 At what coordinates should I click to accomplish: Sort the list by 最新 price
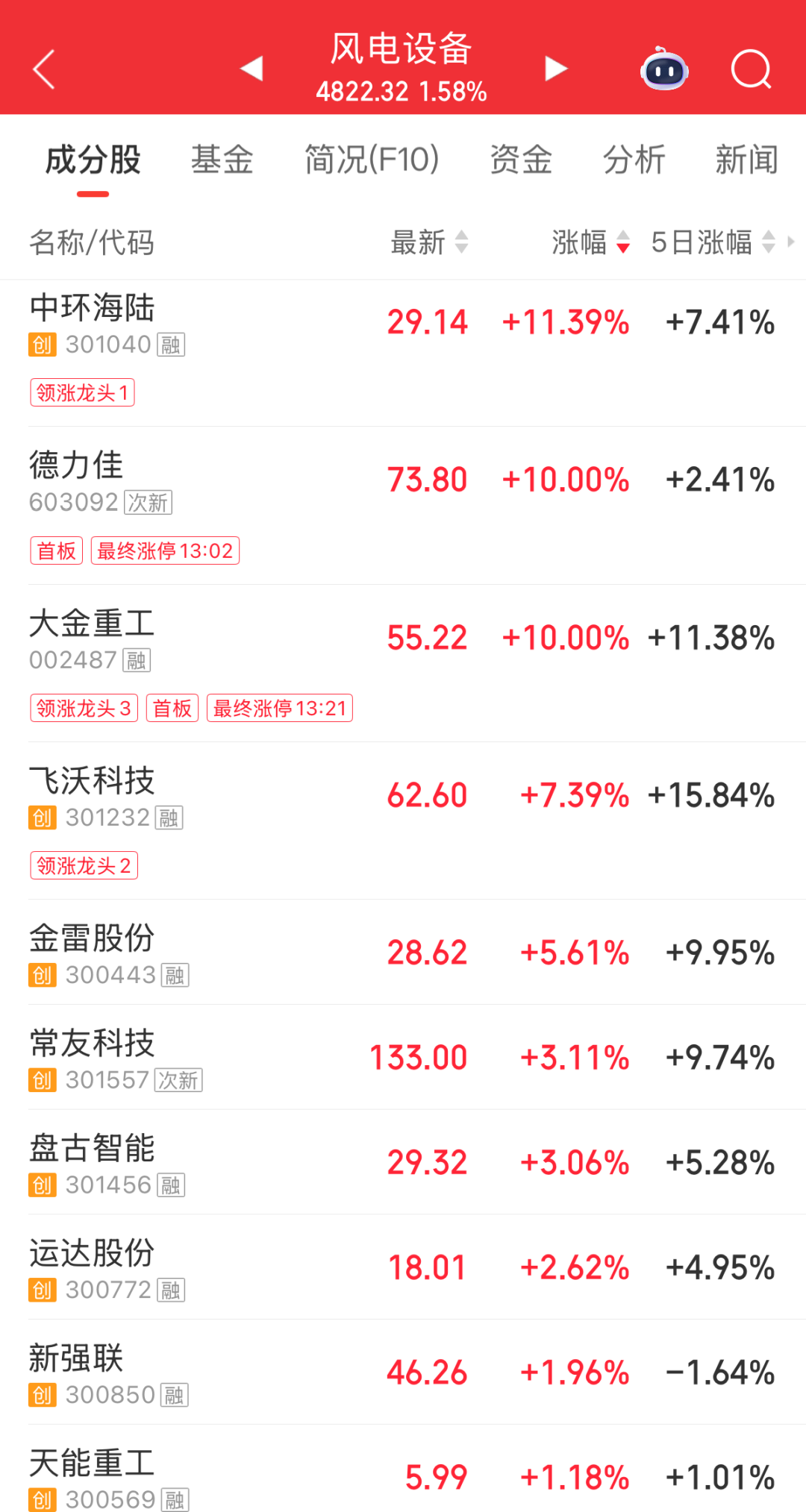[429, 242]
